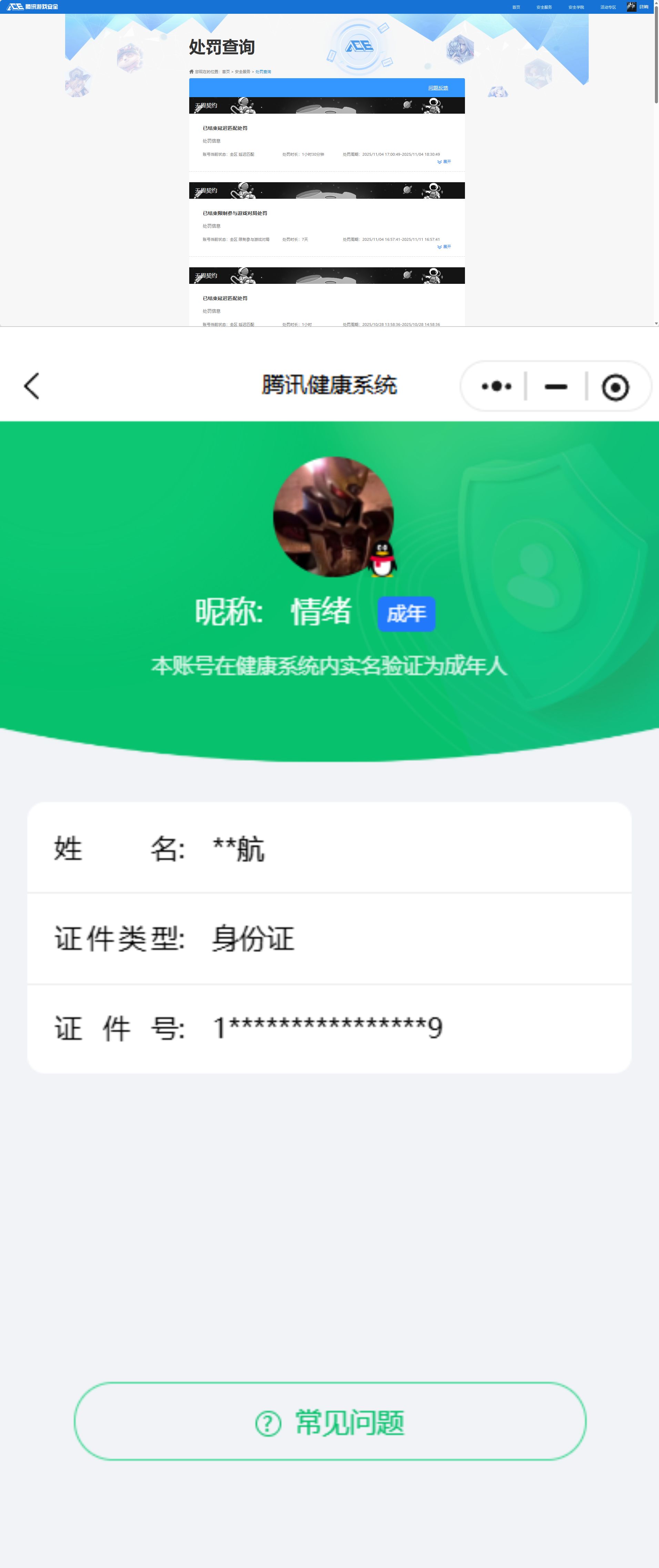Expand the 限制参与游戏对局处罚 card details
This screenshot has height=1568, width=659.
pyautogui.click(x=443, y=246)
